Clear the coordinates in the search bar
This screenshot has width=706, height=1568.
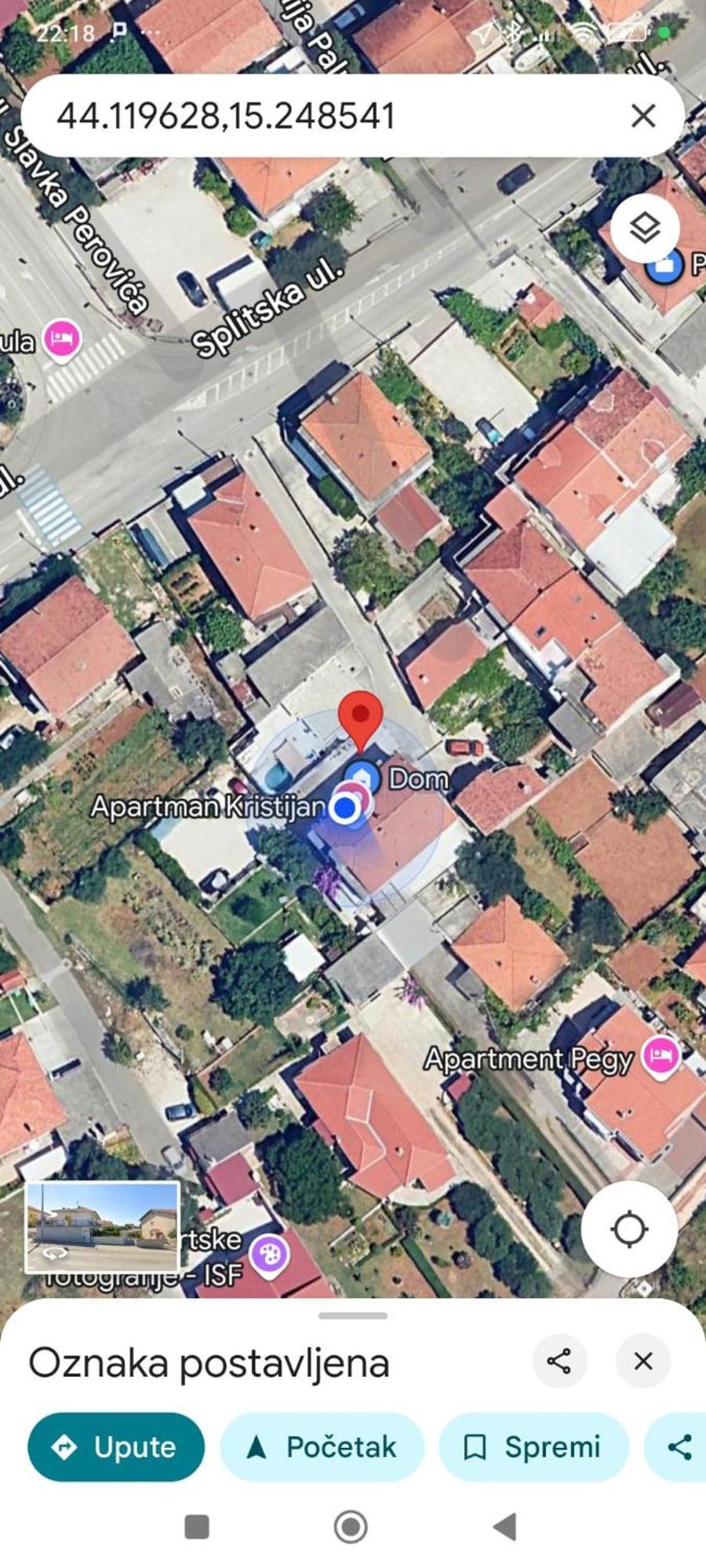[643, 116]
